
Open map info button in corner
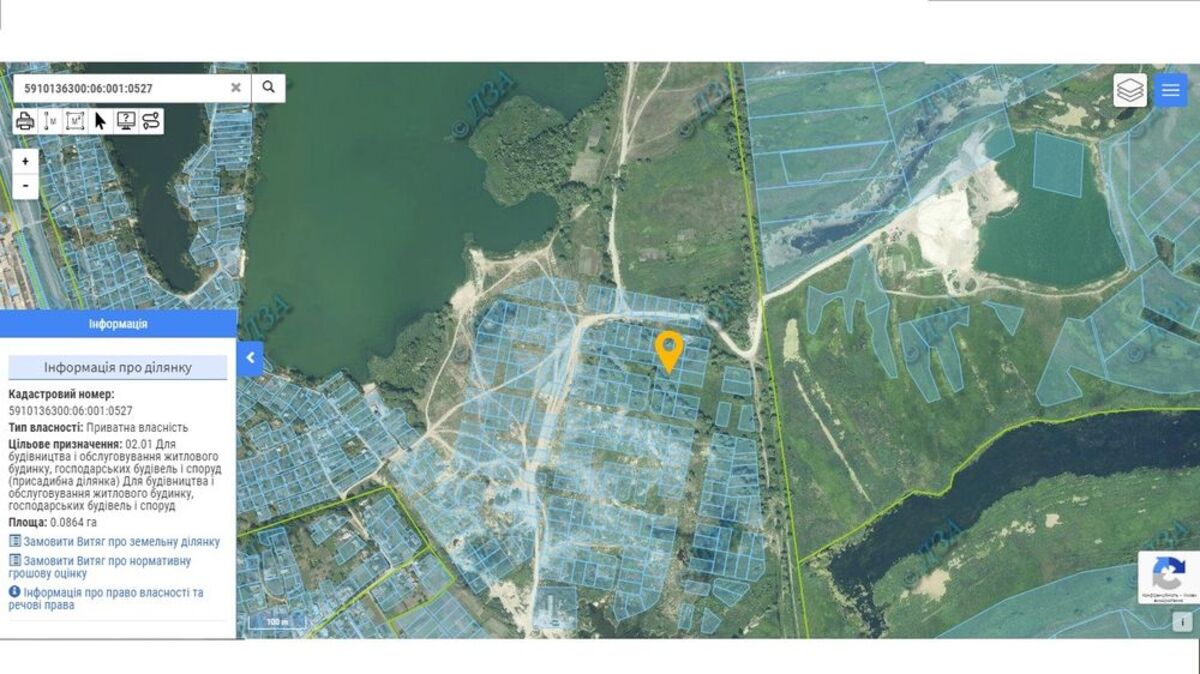point(1182,622)
